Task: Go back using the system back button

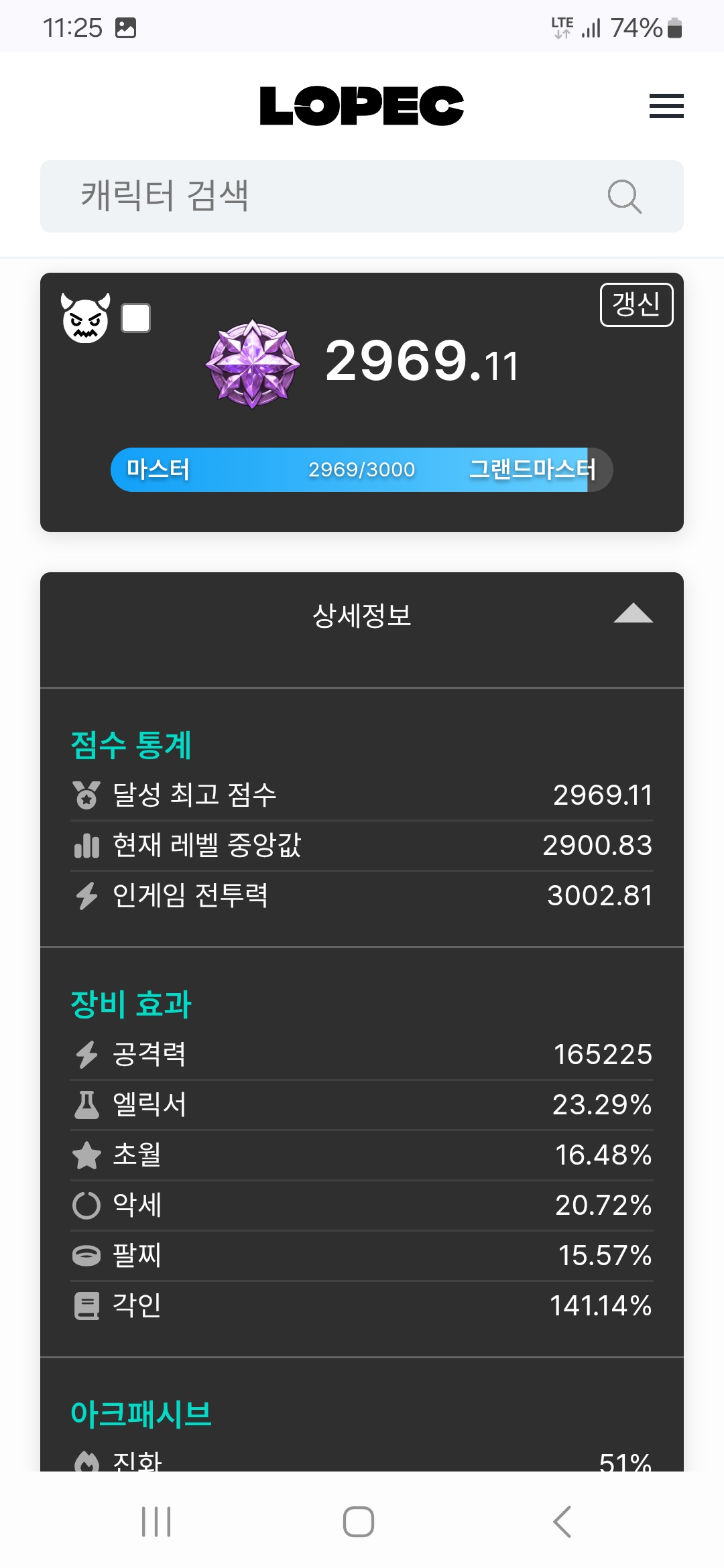Action: (x=562, y=1521)
